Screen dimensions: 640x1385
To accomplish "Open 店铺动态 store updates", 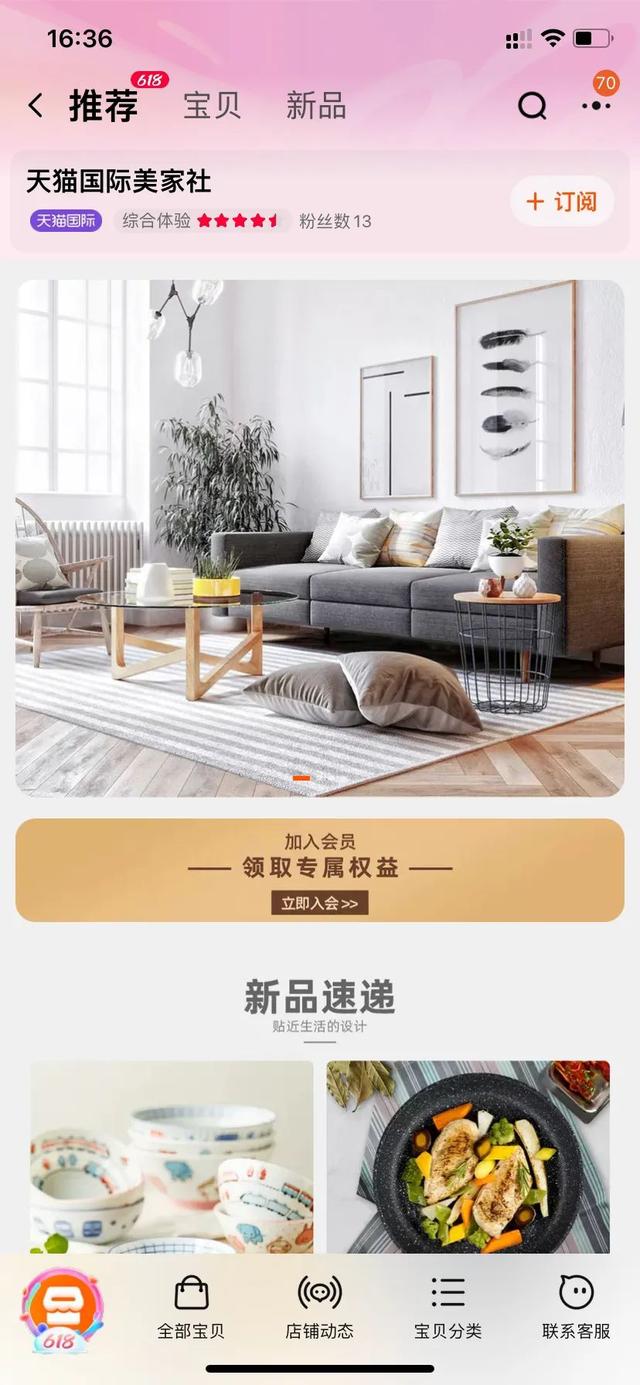I will pyautogui.click(x=320, y=1308).
